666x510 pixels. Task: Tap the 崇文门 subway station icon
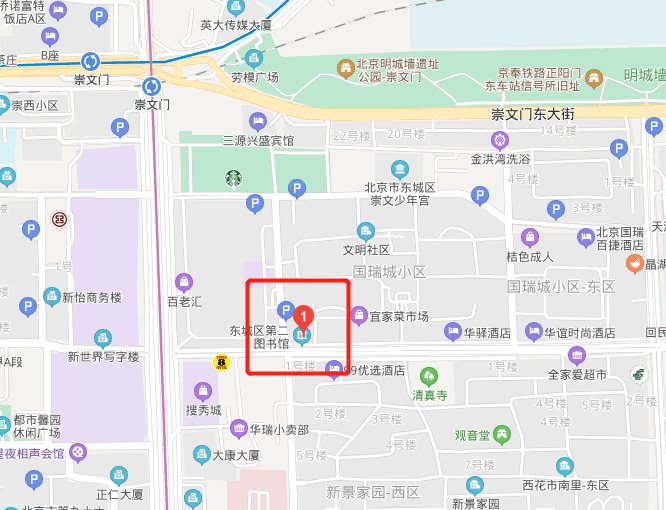(151, 86)
